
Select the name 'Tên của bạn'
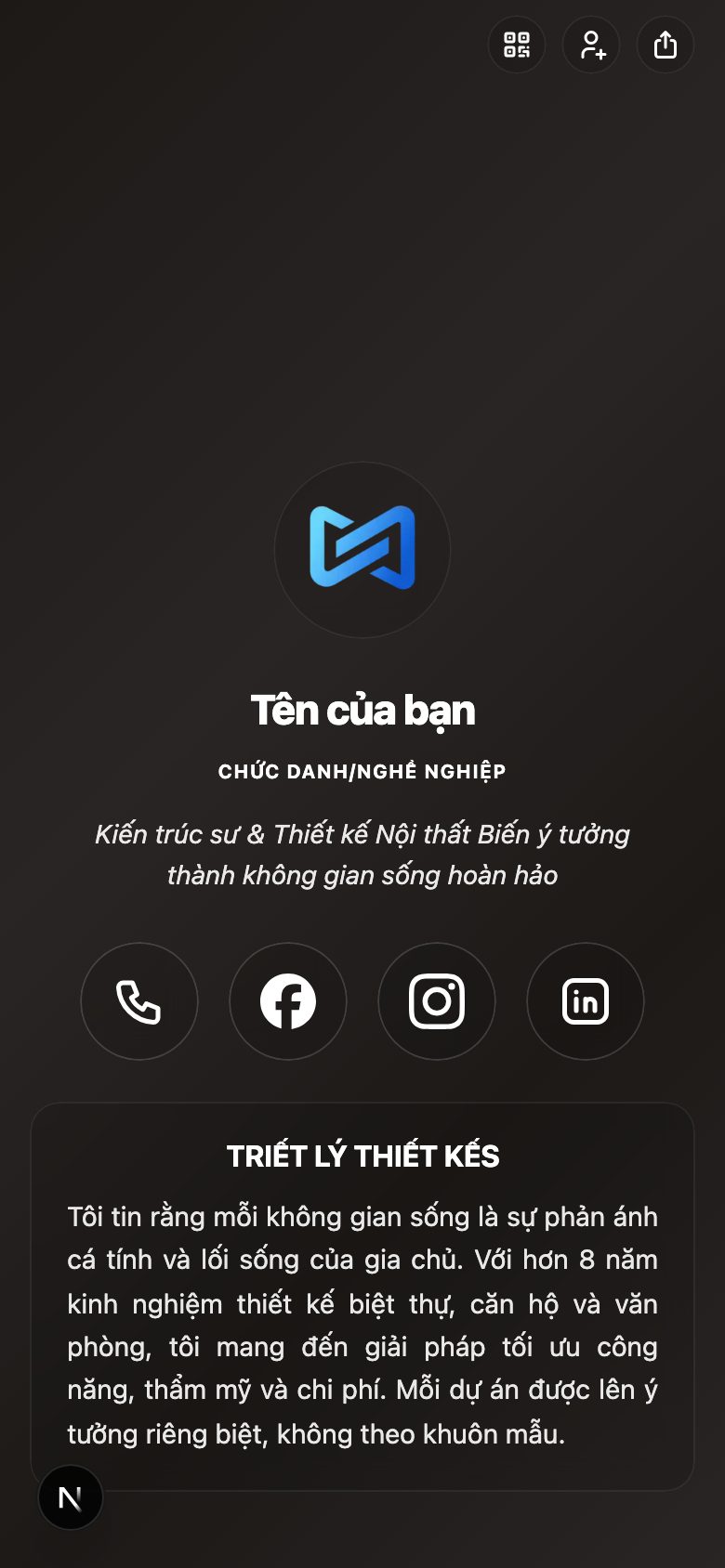[x=362, y=710]
